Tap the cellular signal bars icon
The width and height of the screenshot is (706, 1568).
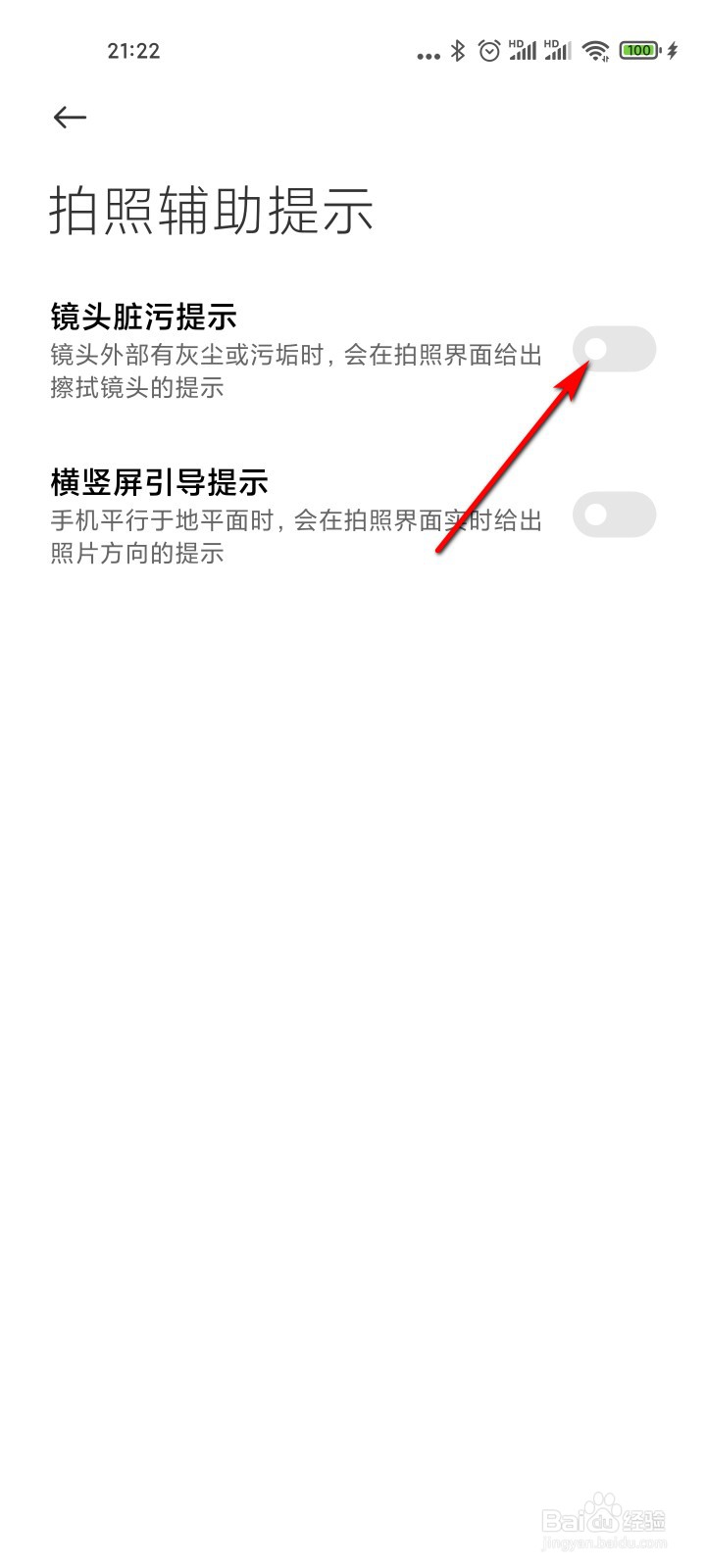click(525, 54)
